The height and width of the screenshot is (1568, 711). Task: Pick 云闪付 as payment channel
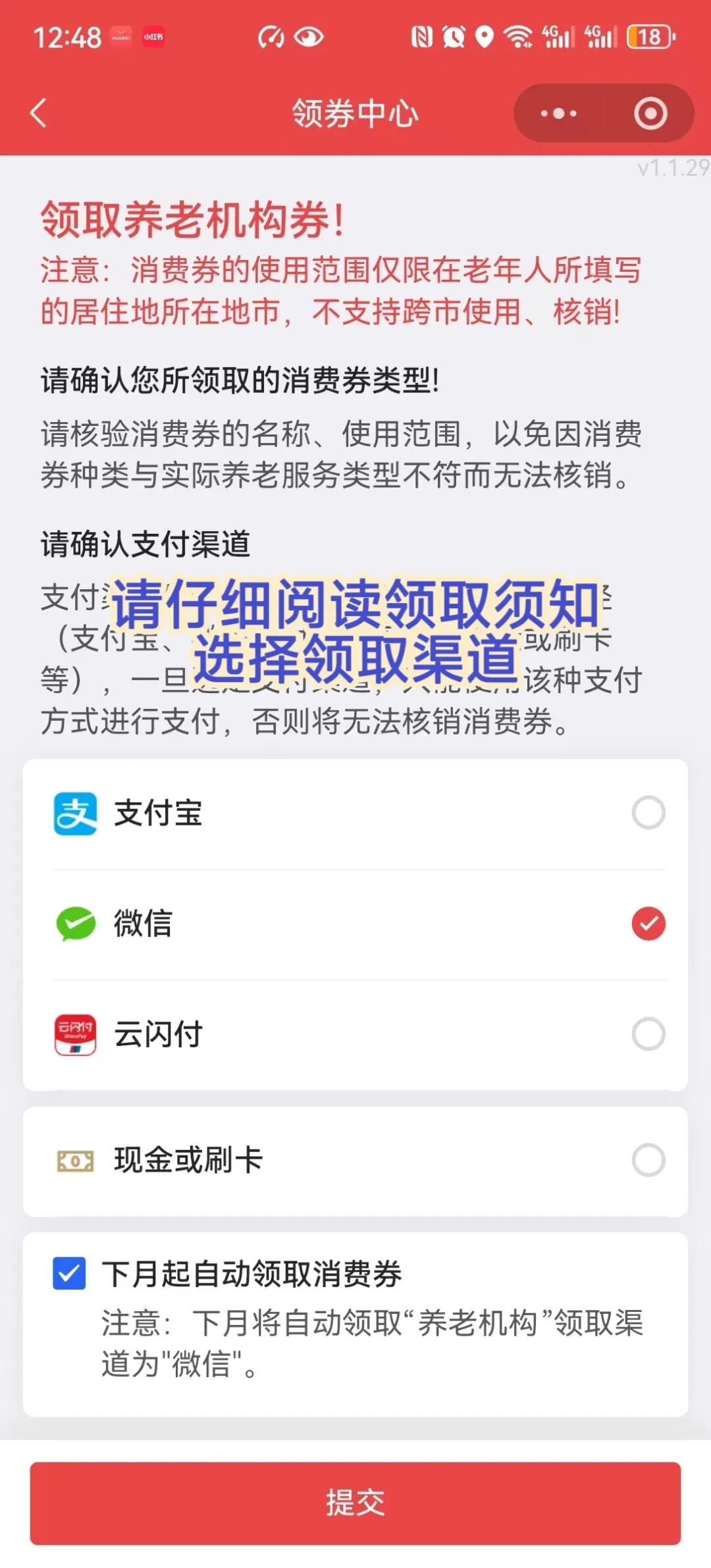click(x=648, y=1034)
